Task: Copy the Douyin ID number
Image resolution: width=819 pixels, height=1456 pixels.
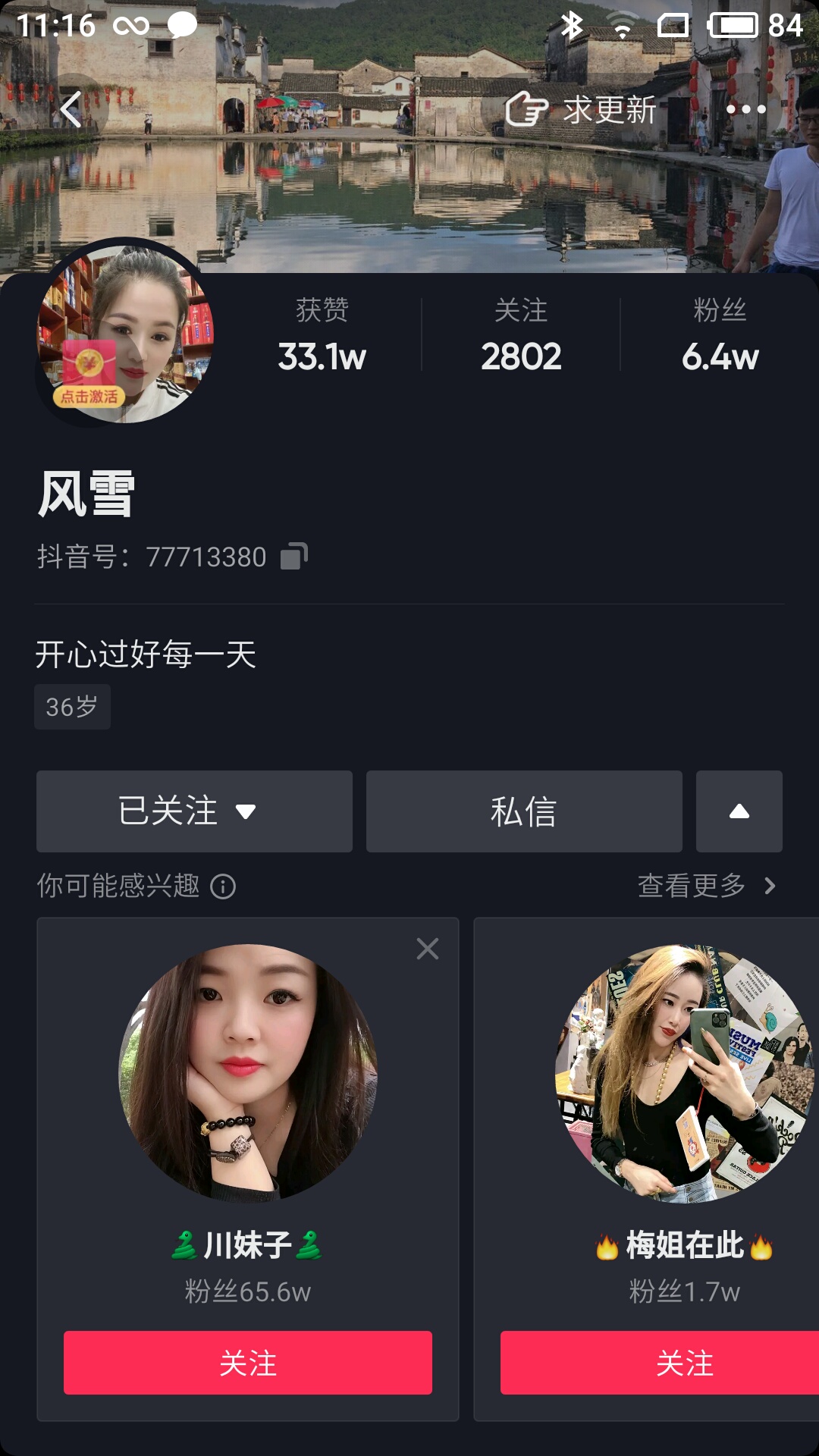Action: coord(294,557)
